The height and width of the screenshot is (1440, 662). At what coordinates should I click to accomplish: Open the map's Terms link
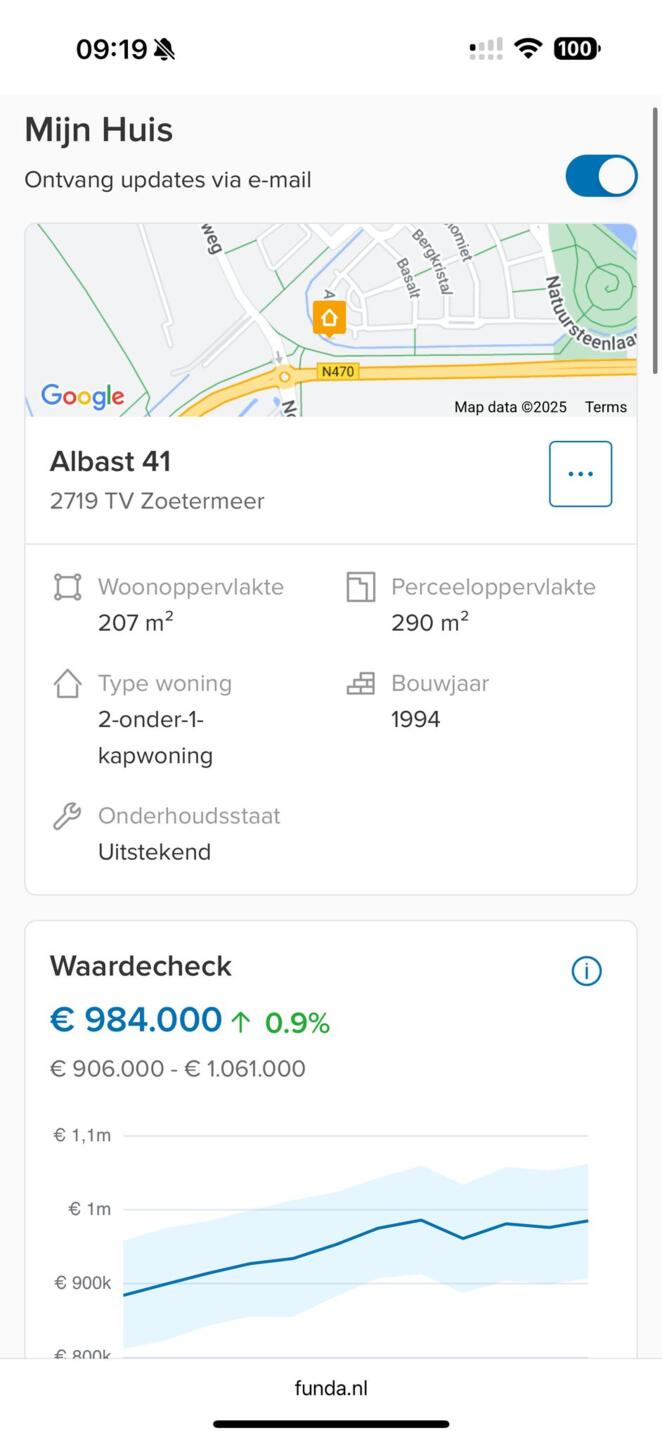[x=606, y=407]
